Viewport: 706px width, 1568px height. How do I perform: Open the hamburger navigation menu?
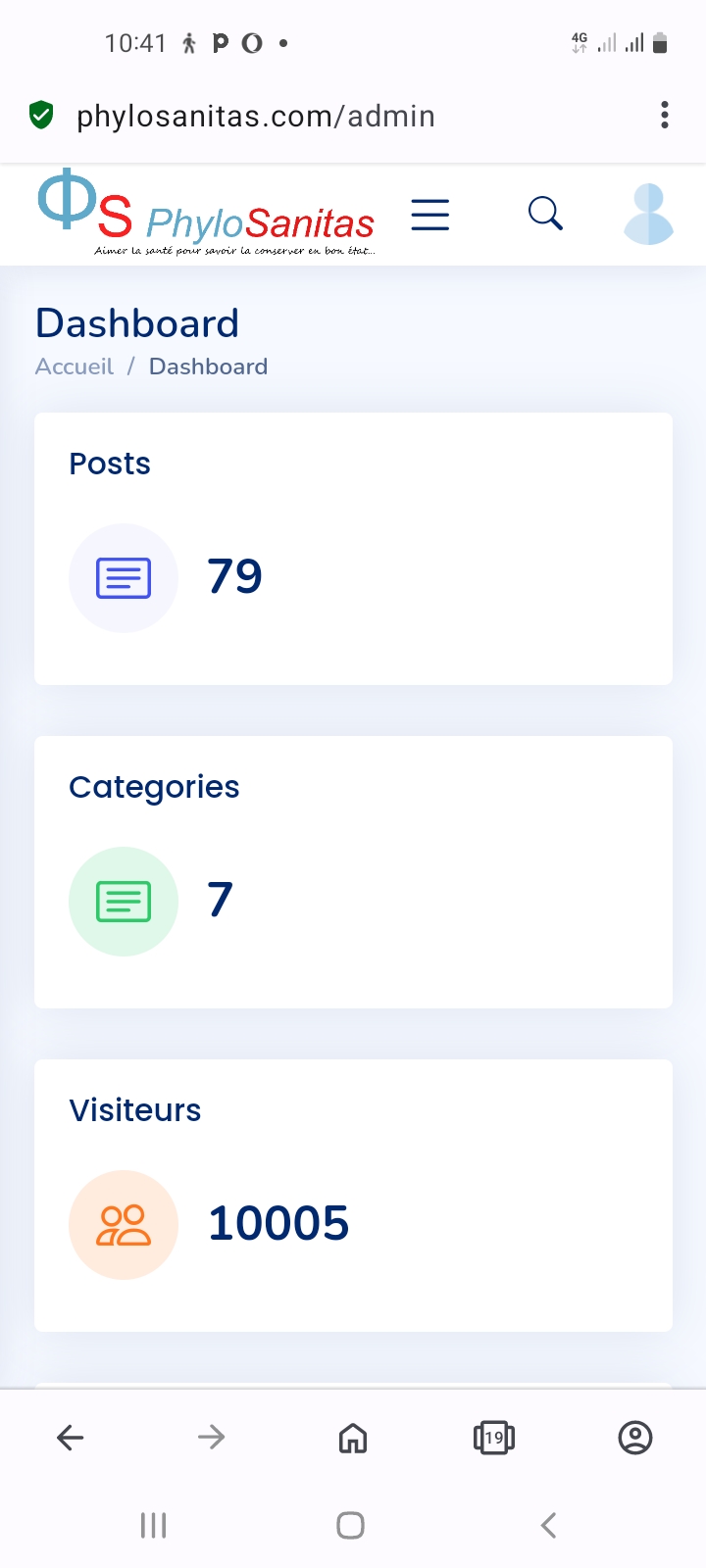[429, 215]
